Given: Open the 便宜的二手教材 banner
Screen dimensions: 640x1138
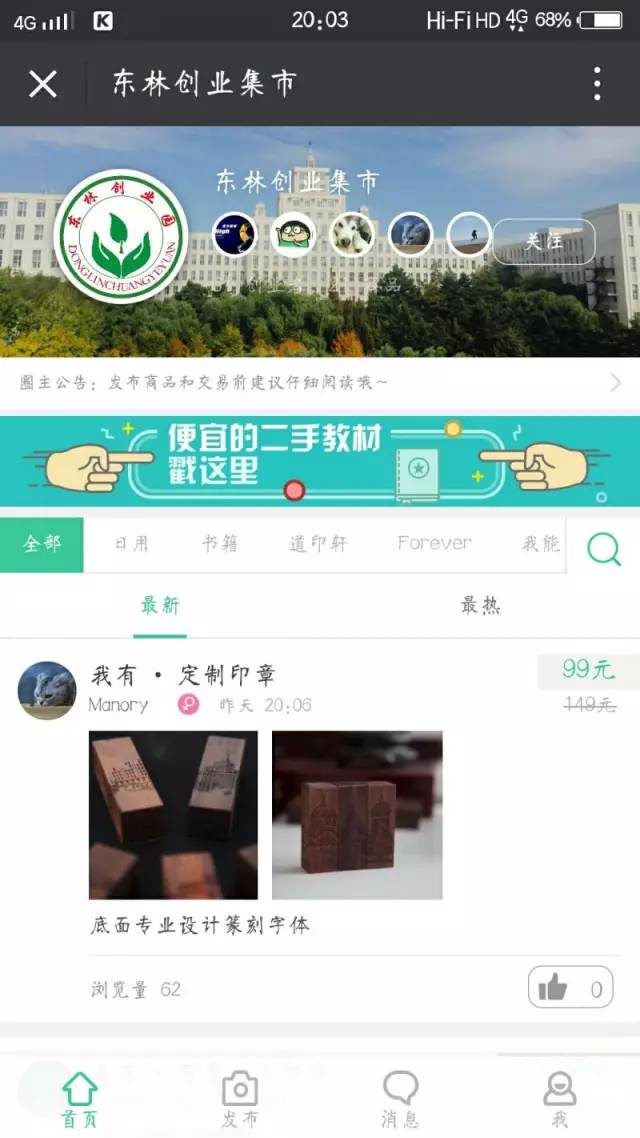Looking at the screenshot, I should click(x=320, y=461).
